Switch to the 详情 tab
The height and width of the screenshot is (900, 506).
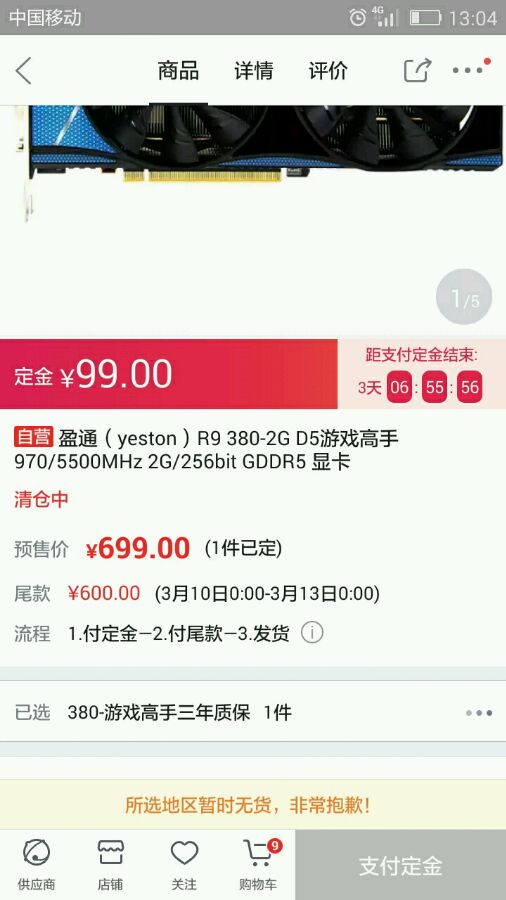(x=253, y=71)
